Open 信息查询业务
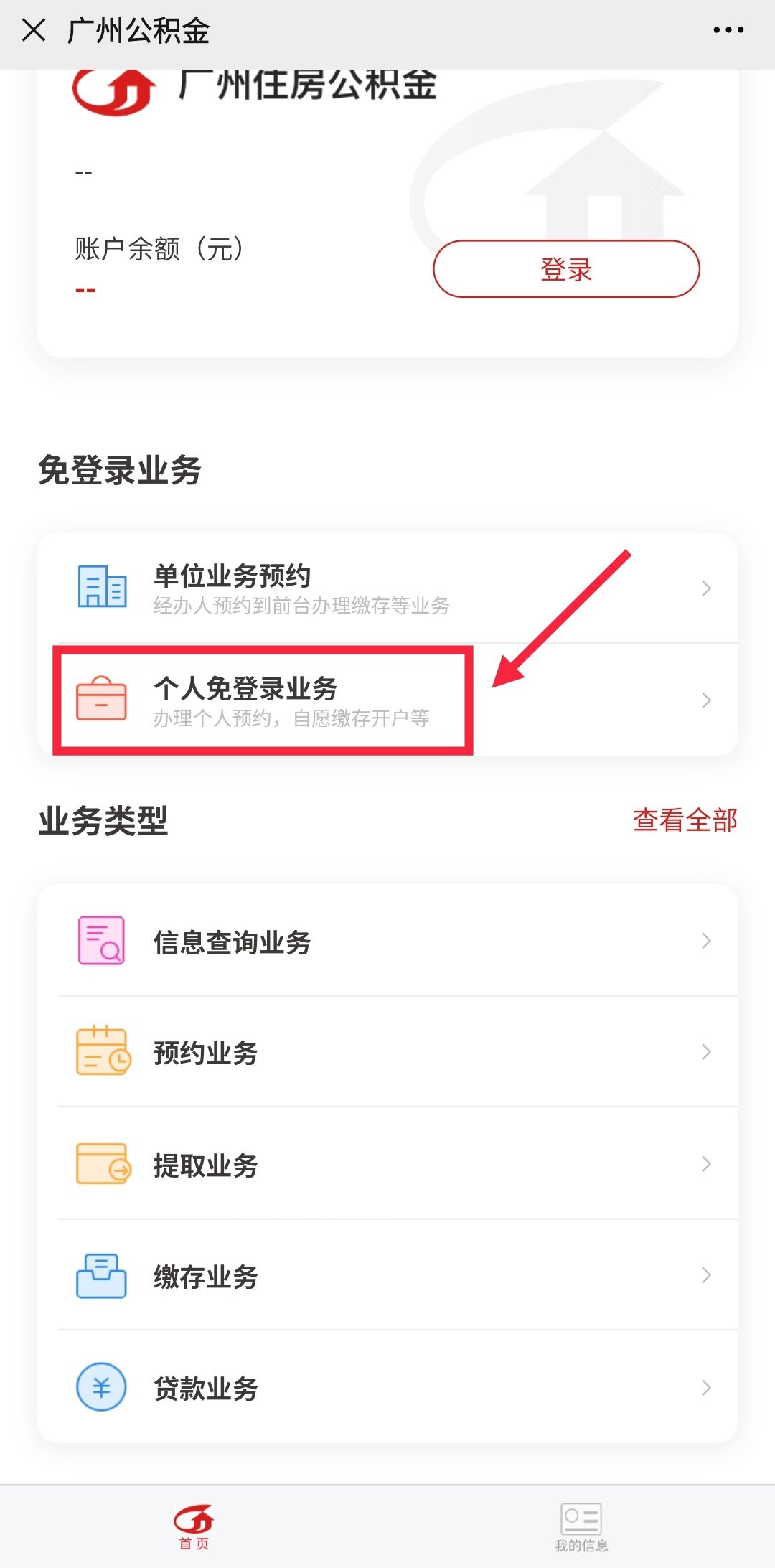 click(387, 942)
